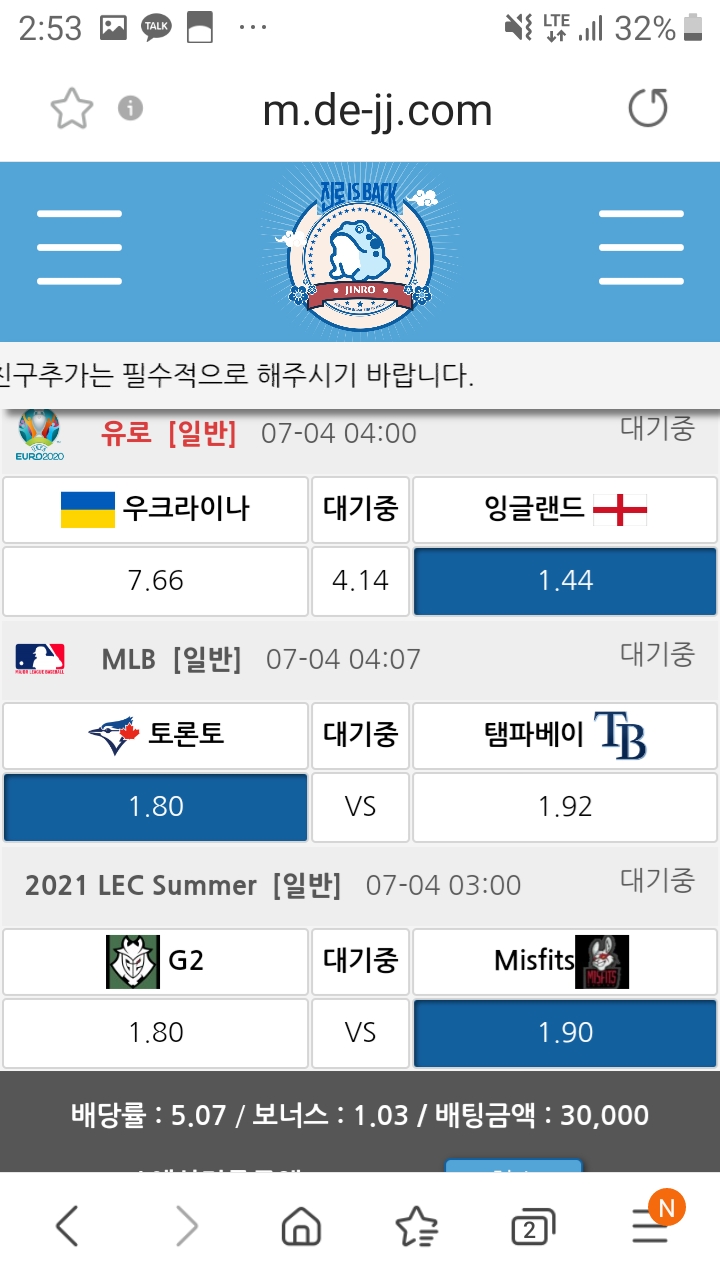Open the right hamburger menu
This screenshot has height=1280, width=720.
641,247
